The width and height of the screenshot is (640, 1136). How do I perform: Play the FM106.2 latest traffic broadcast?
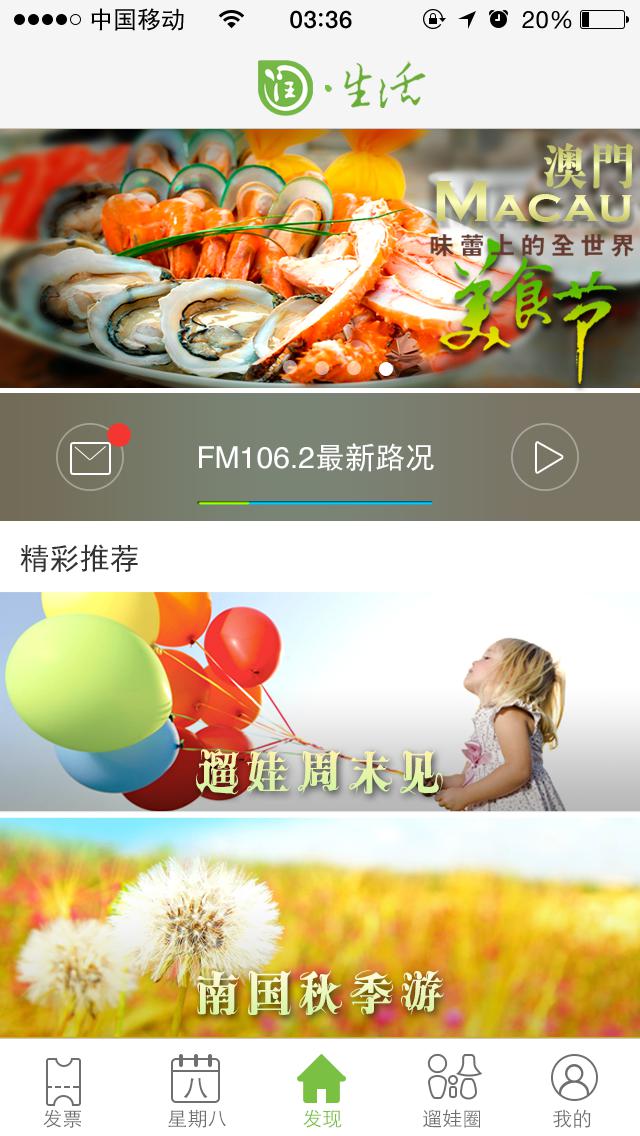point(544,458)
